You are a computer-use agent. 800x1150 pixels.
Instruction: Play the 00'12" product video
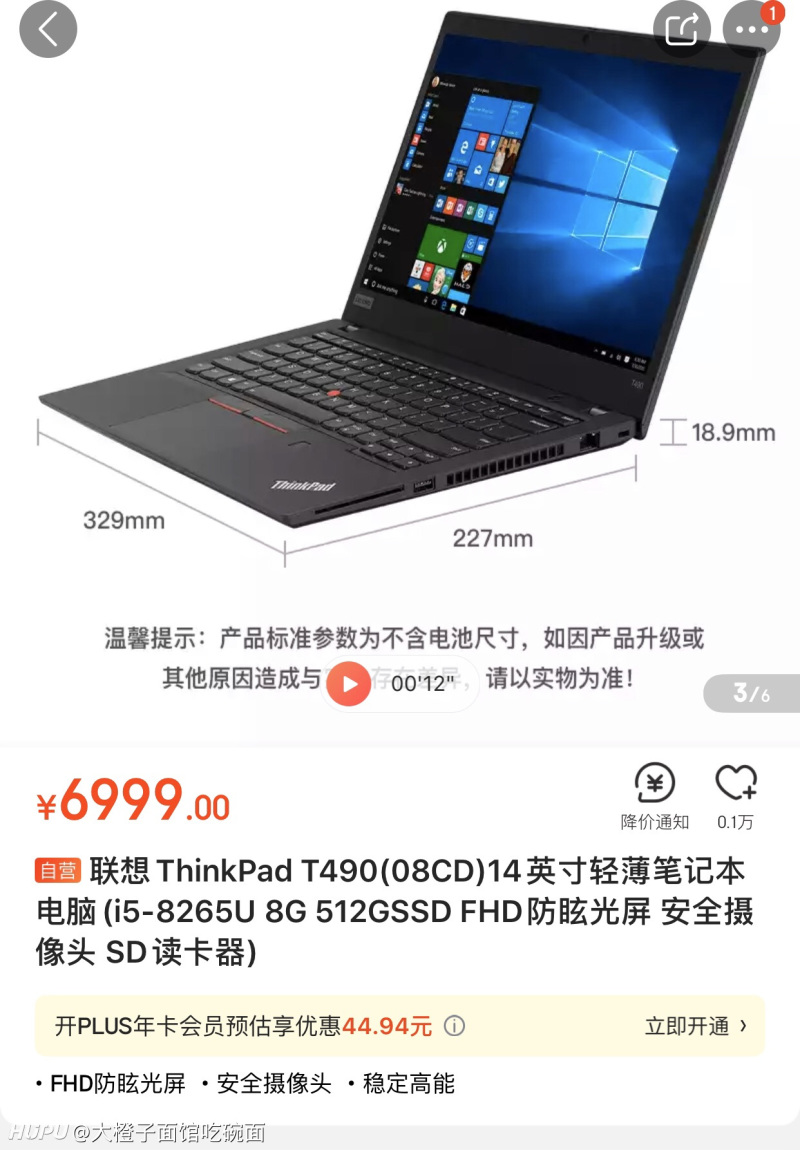[x=349, y=684]
